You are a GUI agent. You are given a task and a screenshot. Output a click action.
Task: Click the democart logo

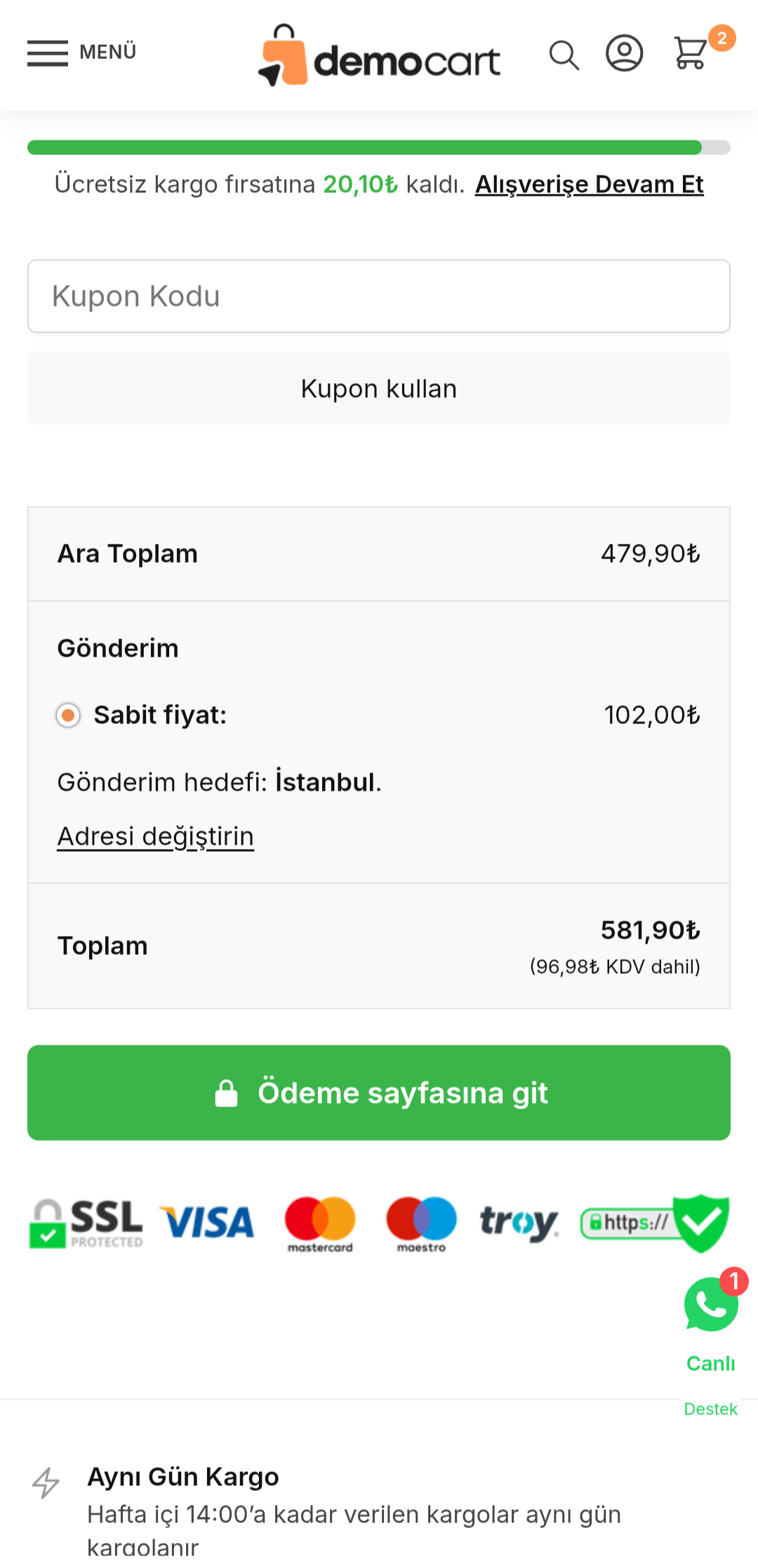click(379, 56)
